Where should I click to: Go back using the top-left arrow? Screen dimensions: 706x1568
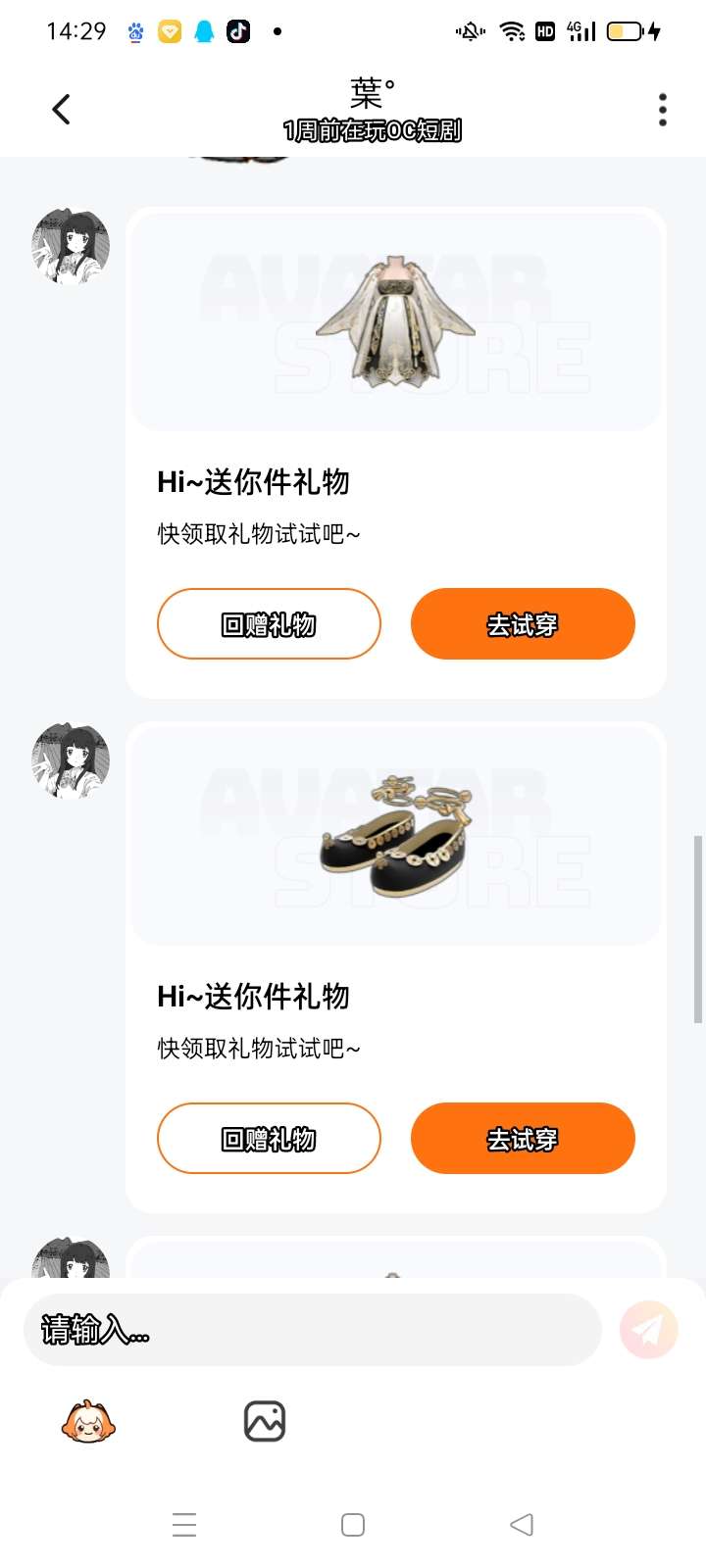point(61,109)
